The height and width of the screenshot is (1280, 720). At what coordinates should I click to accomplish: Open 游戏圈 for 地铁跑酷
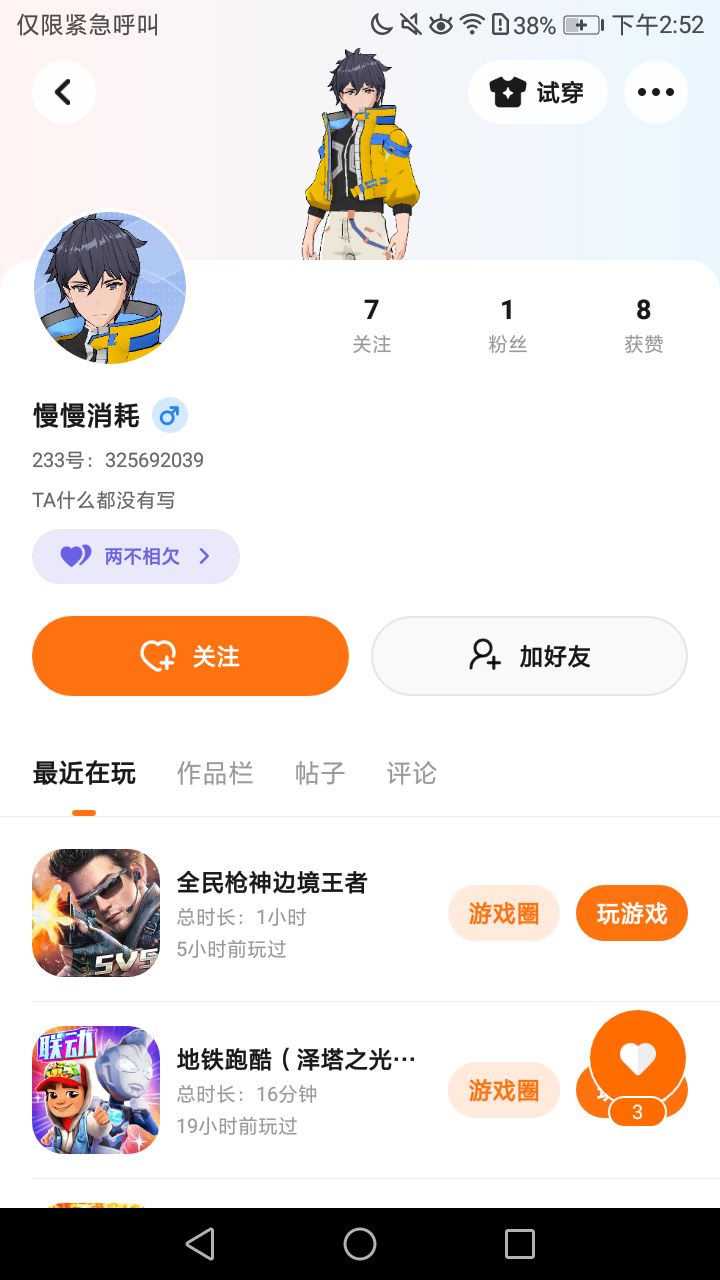click(x=503, y=1090)
